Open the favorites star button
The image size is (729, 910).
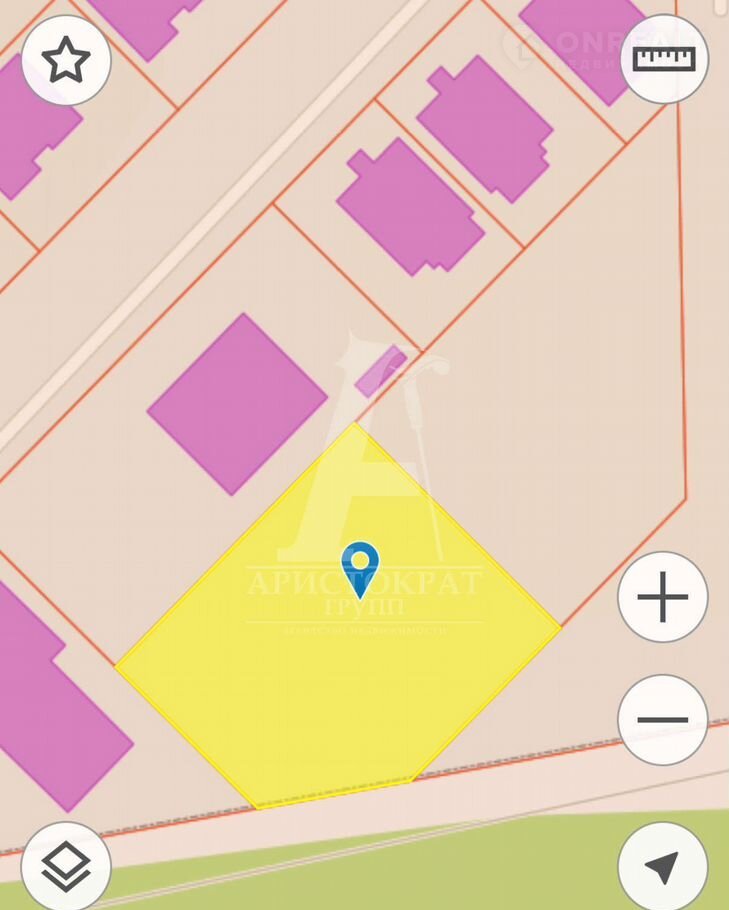coord(66,61)
